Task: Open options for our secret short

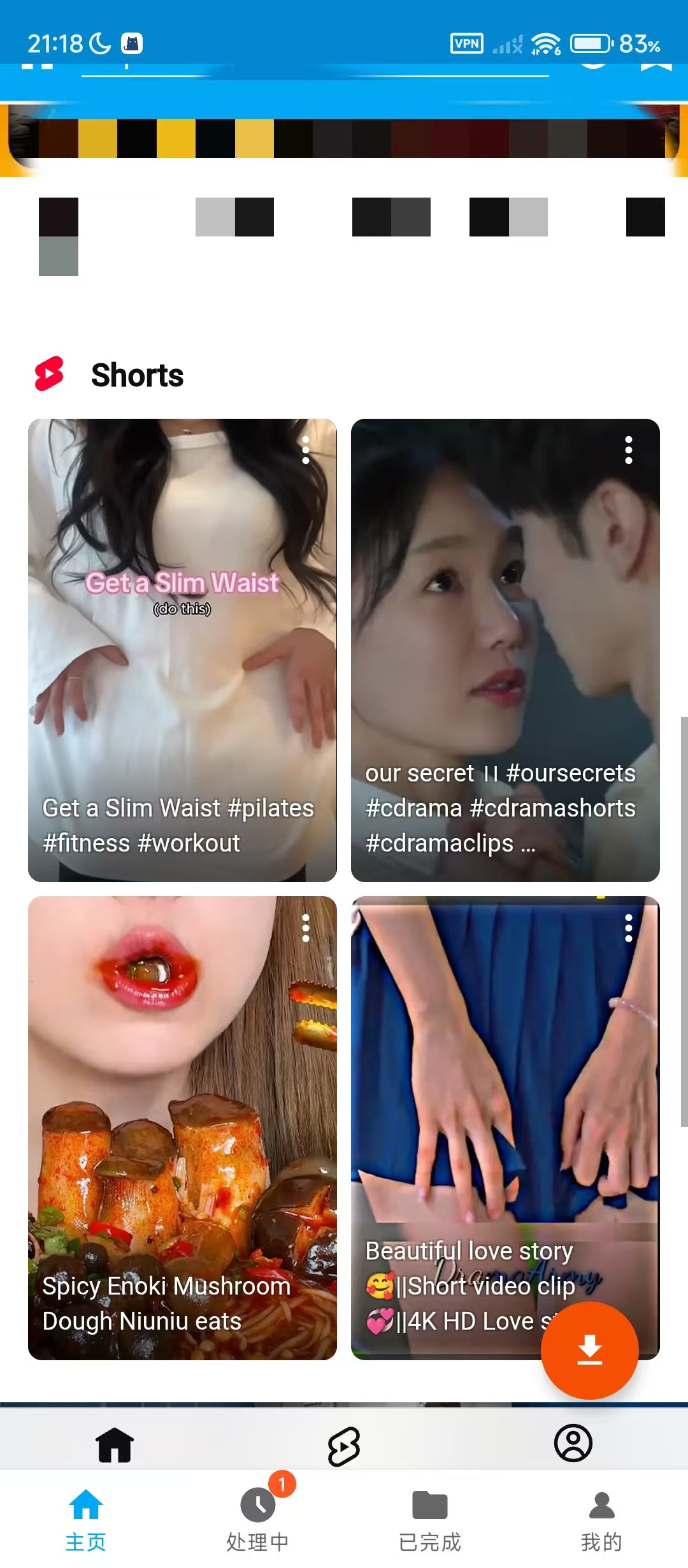Action: coord(628,450)
